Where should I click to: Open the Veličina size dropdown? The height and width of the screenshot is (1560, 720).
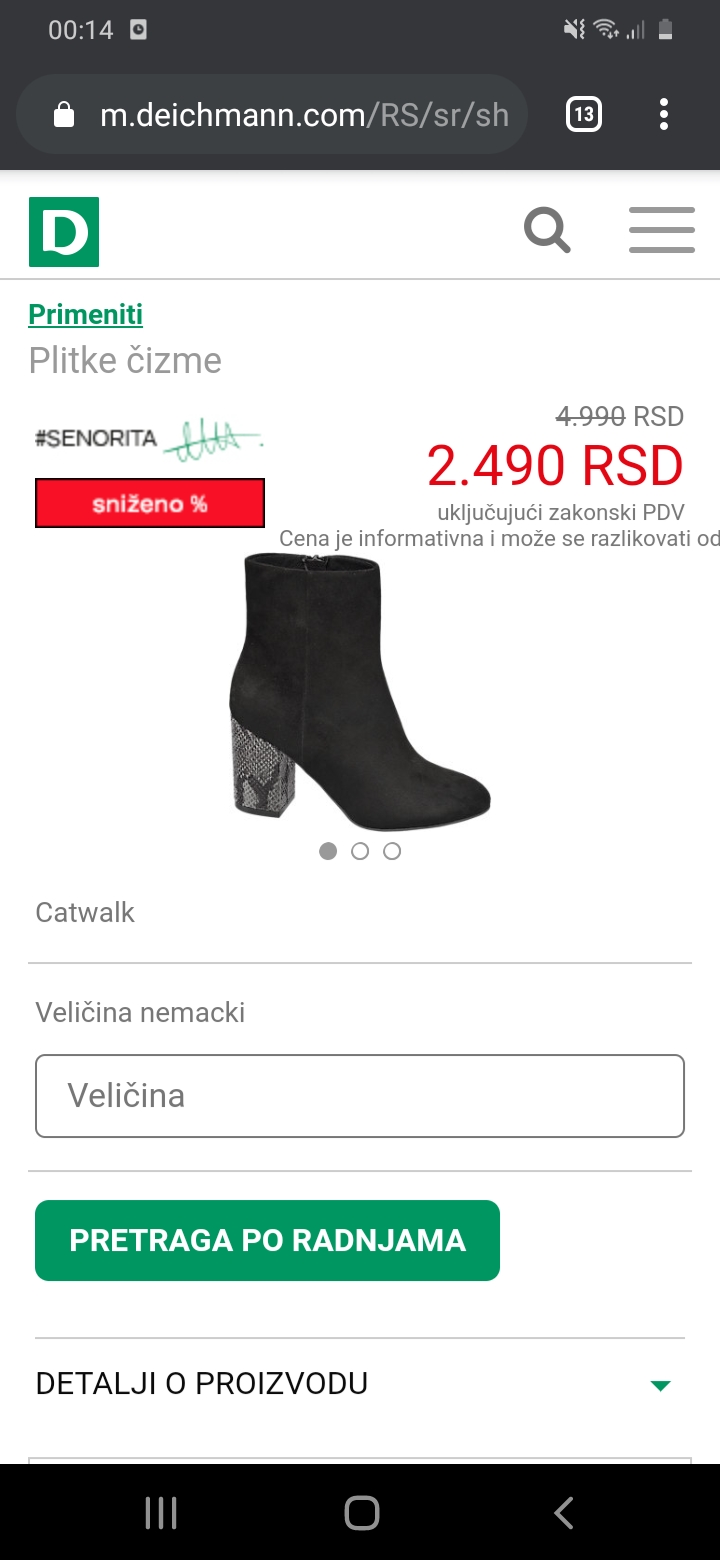(x=360, y=1096)
